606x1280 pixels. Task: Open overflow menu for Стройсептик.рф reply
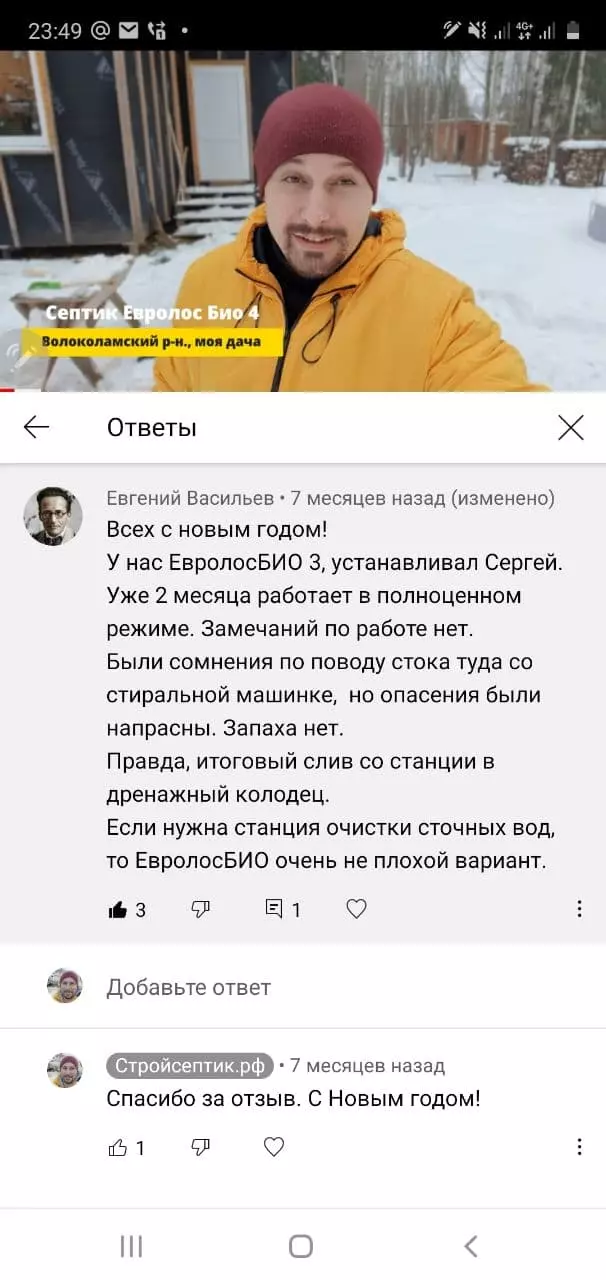click(x=579, y=1147)
